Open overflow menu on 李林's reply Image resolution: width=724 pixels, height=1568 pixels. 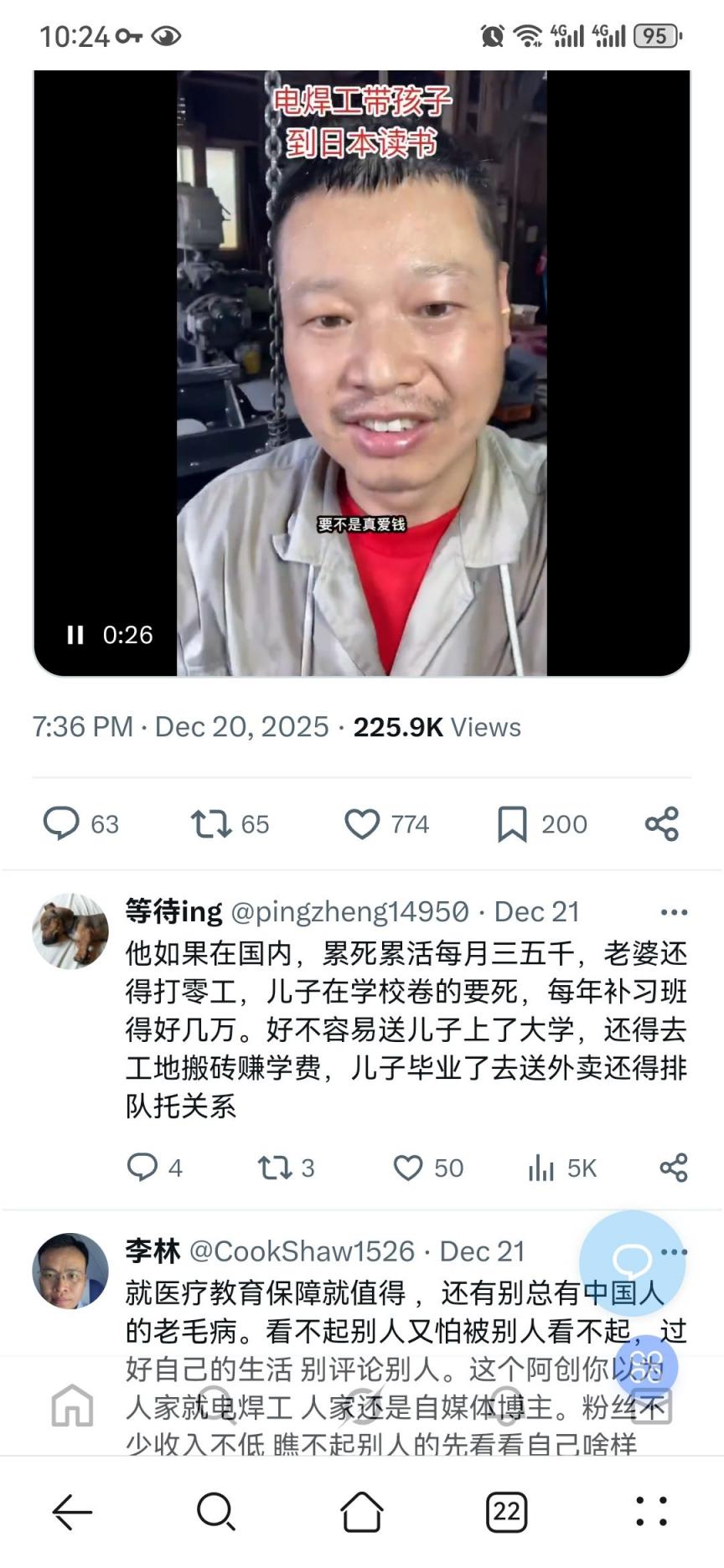click(x=674, y=1251)
